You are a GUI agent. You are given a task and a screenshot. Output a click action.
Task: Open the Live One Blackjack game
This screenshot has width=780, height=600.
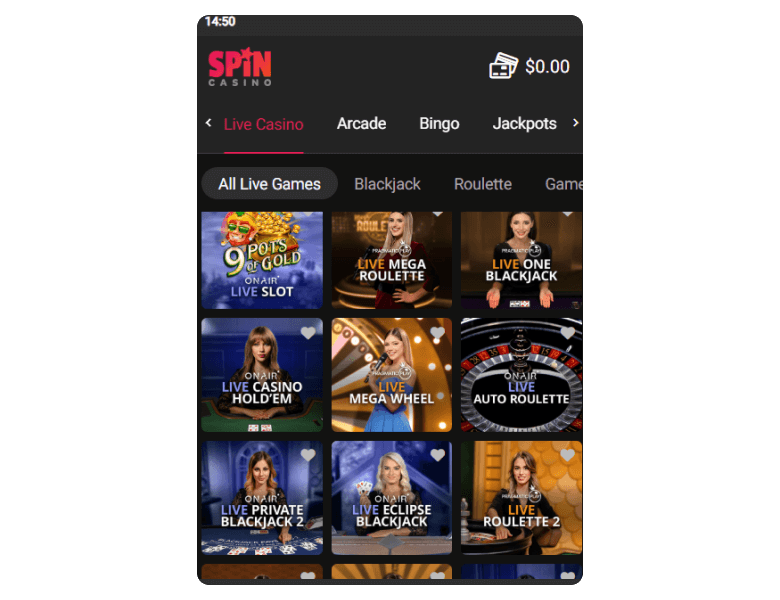[x=521, y=260]
